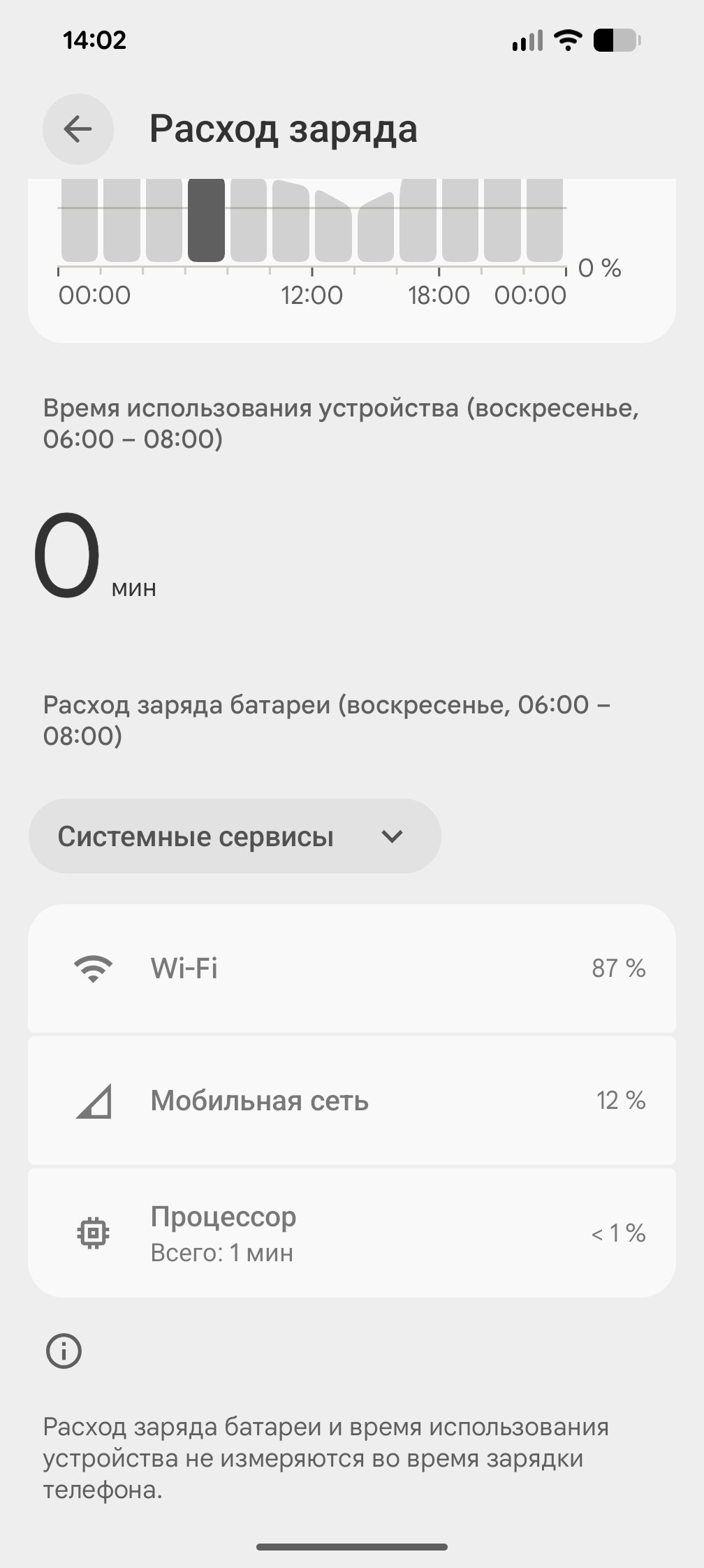Open the Мобильная сеть usage row

click(x=351, y=1101)
